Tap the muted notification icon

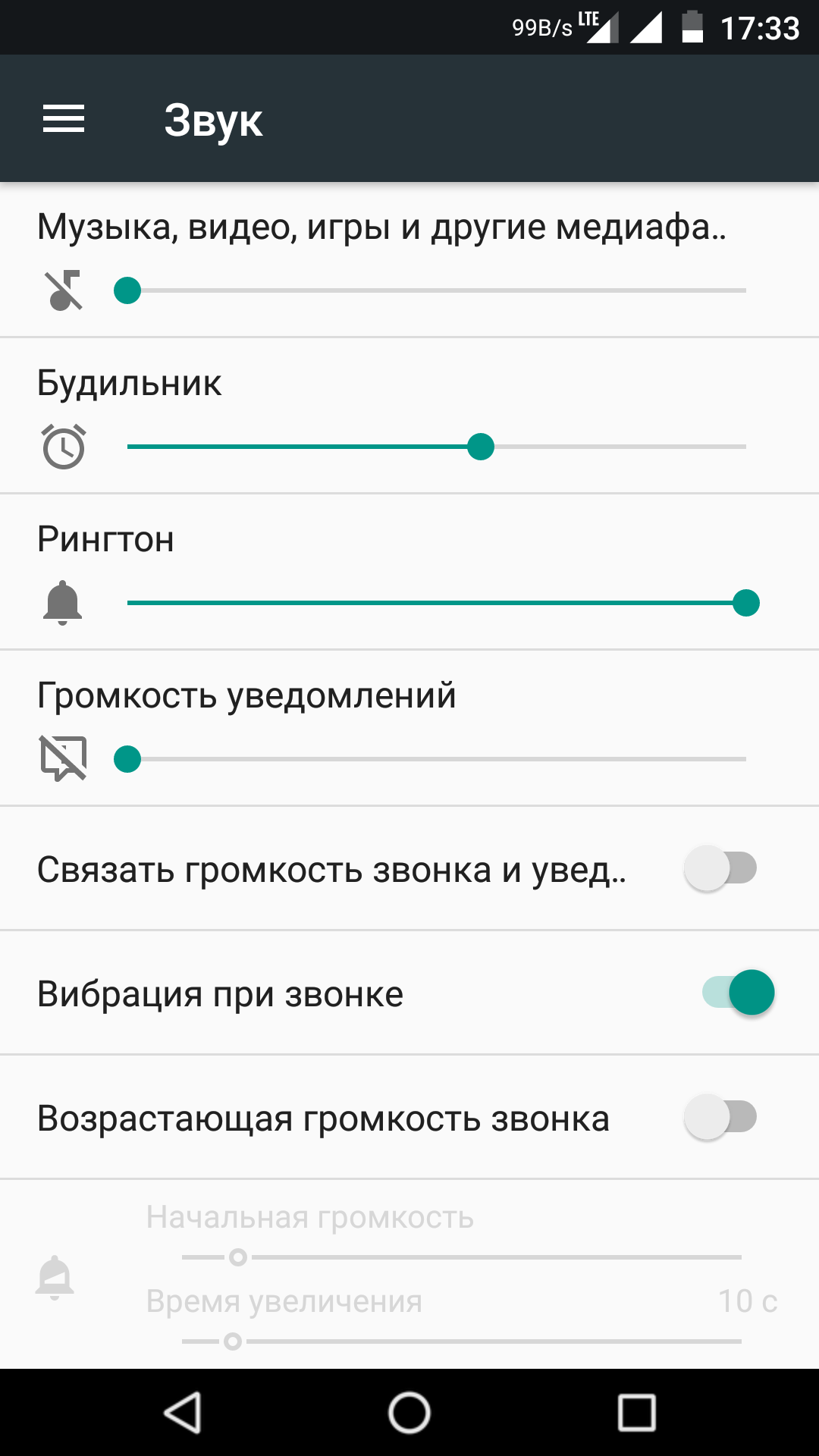click(x=64, y=758)
